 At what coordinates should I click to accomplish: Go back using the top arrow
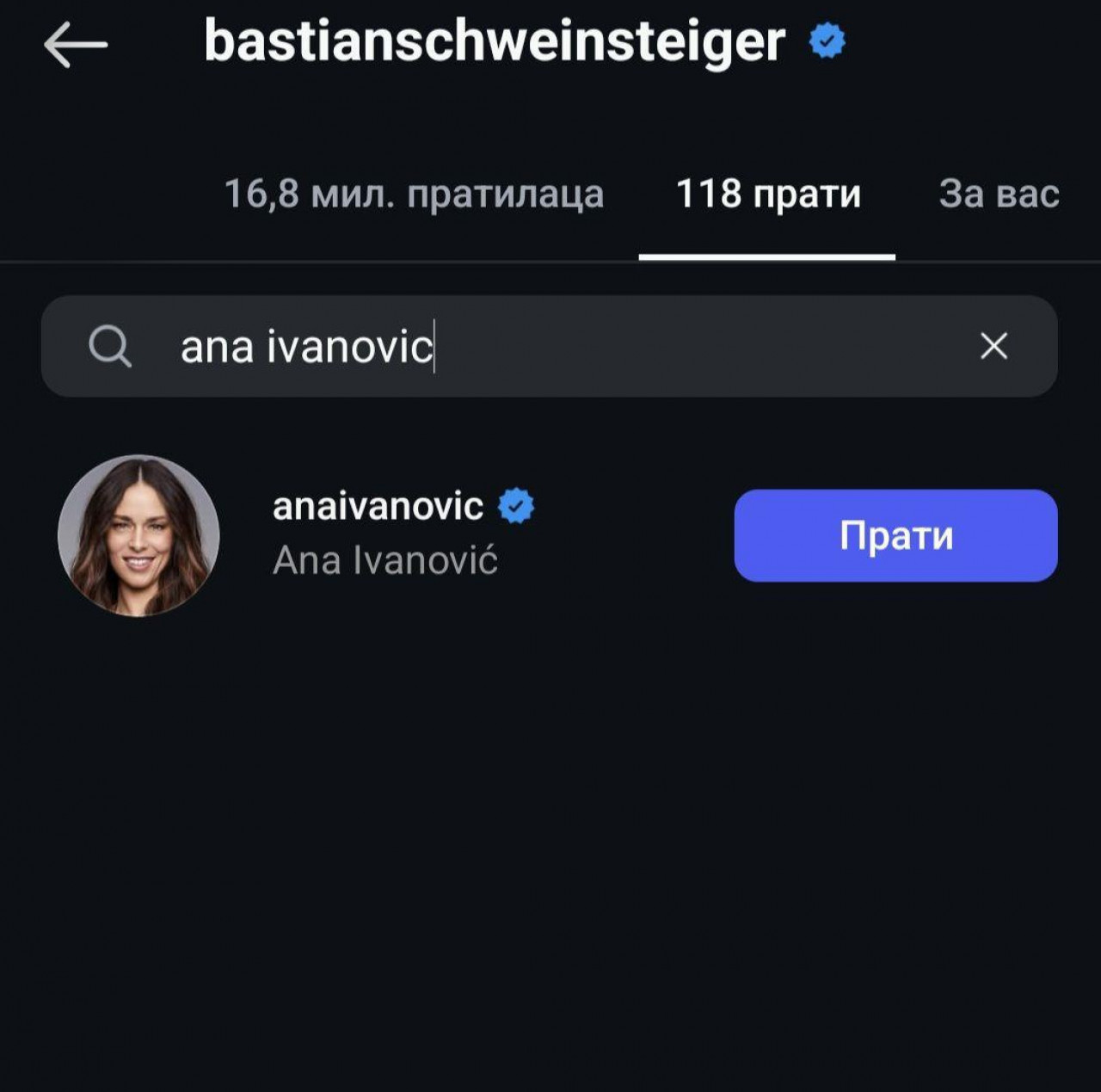[x=76, y=45]
